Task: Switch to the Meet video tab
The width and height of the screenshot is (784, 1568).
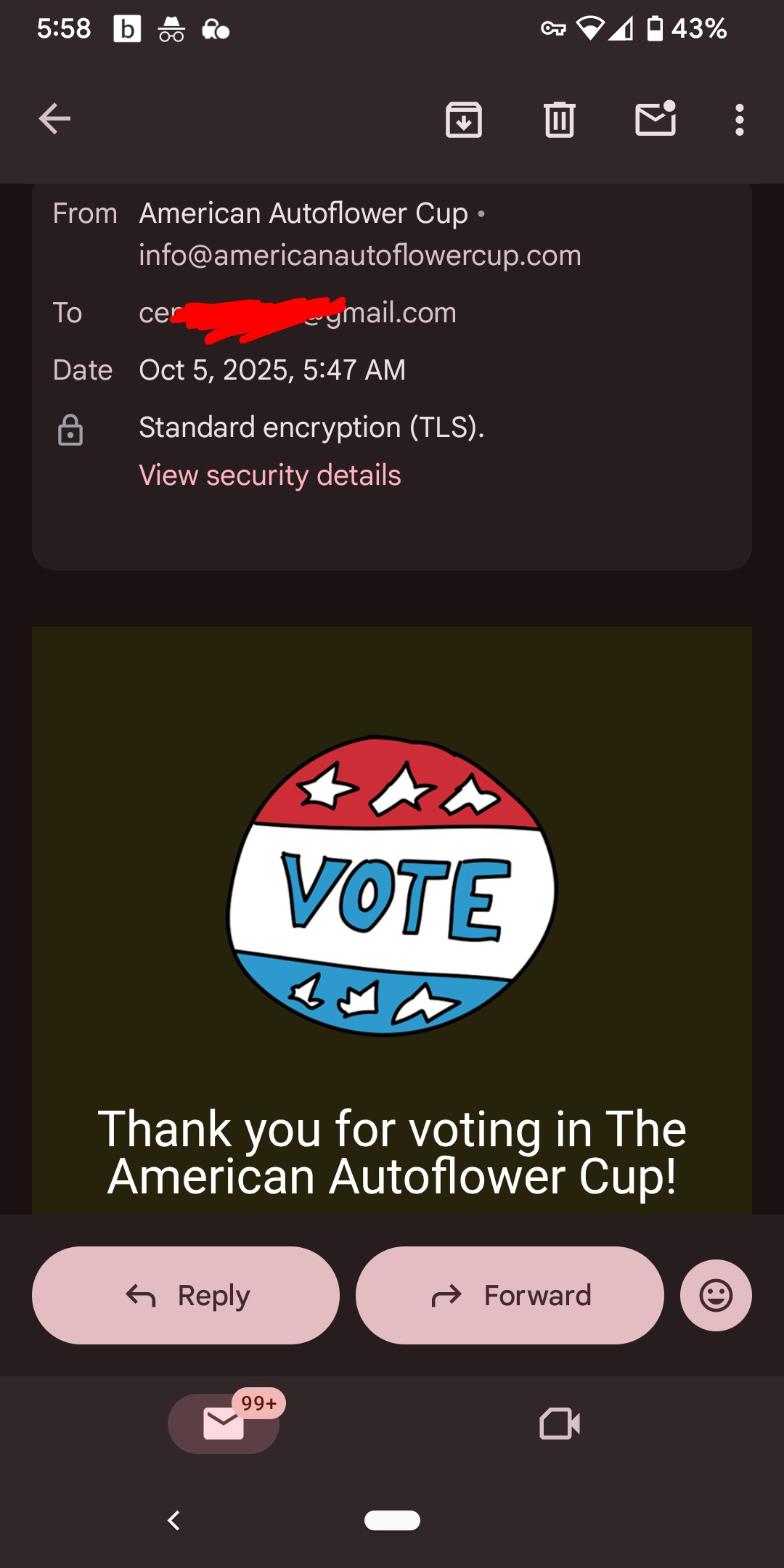Action: point(560,1423)
